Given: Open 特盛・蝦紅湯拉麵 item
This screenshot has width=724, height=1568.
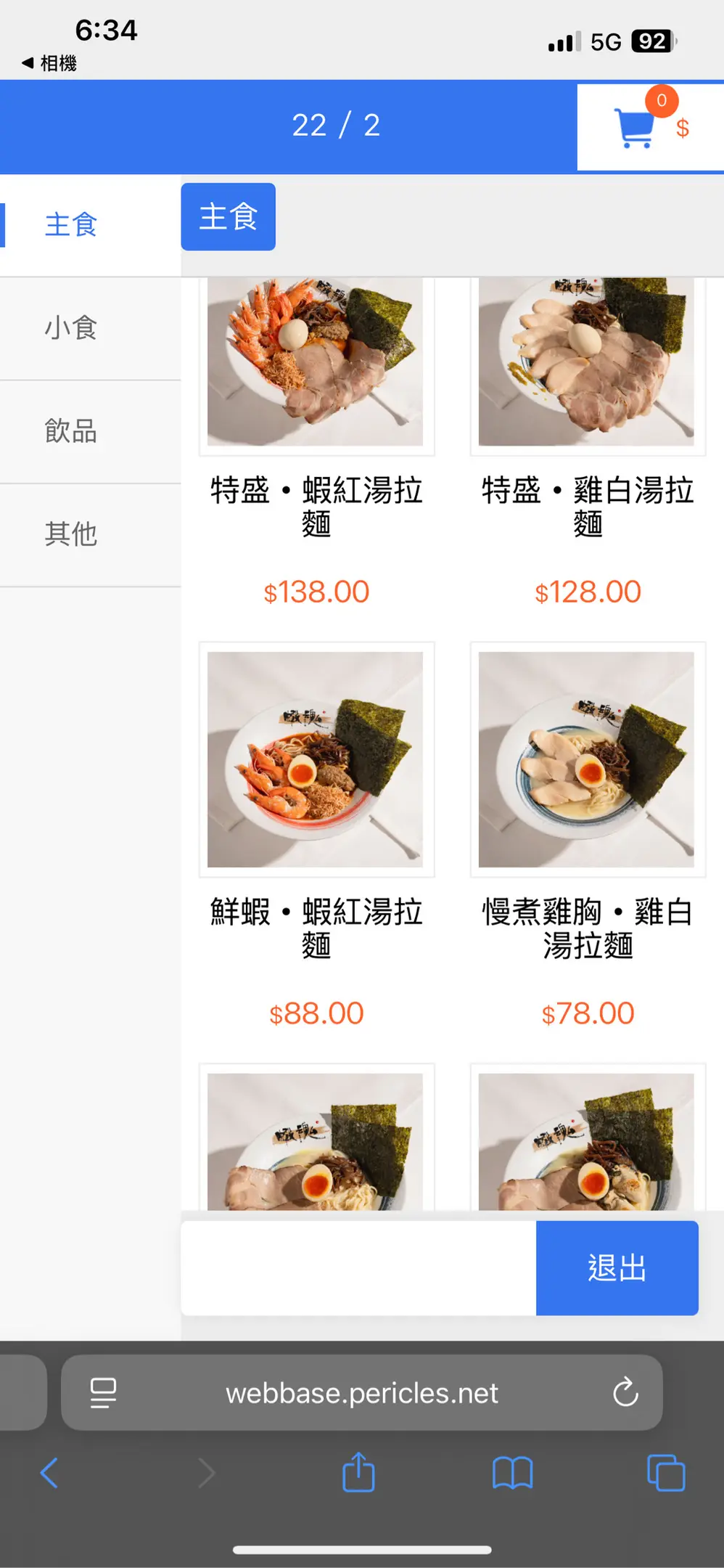Looking at the screenshot, I should pyautogui.click(x=316, y=363).
